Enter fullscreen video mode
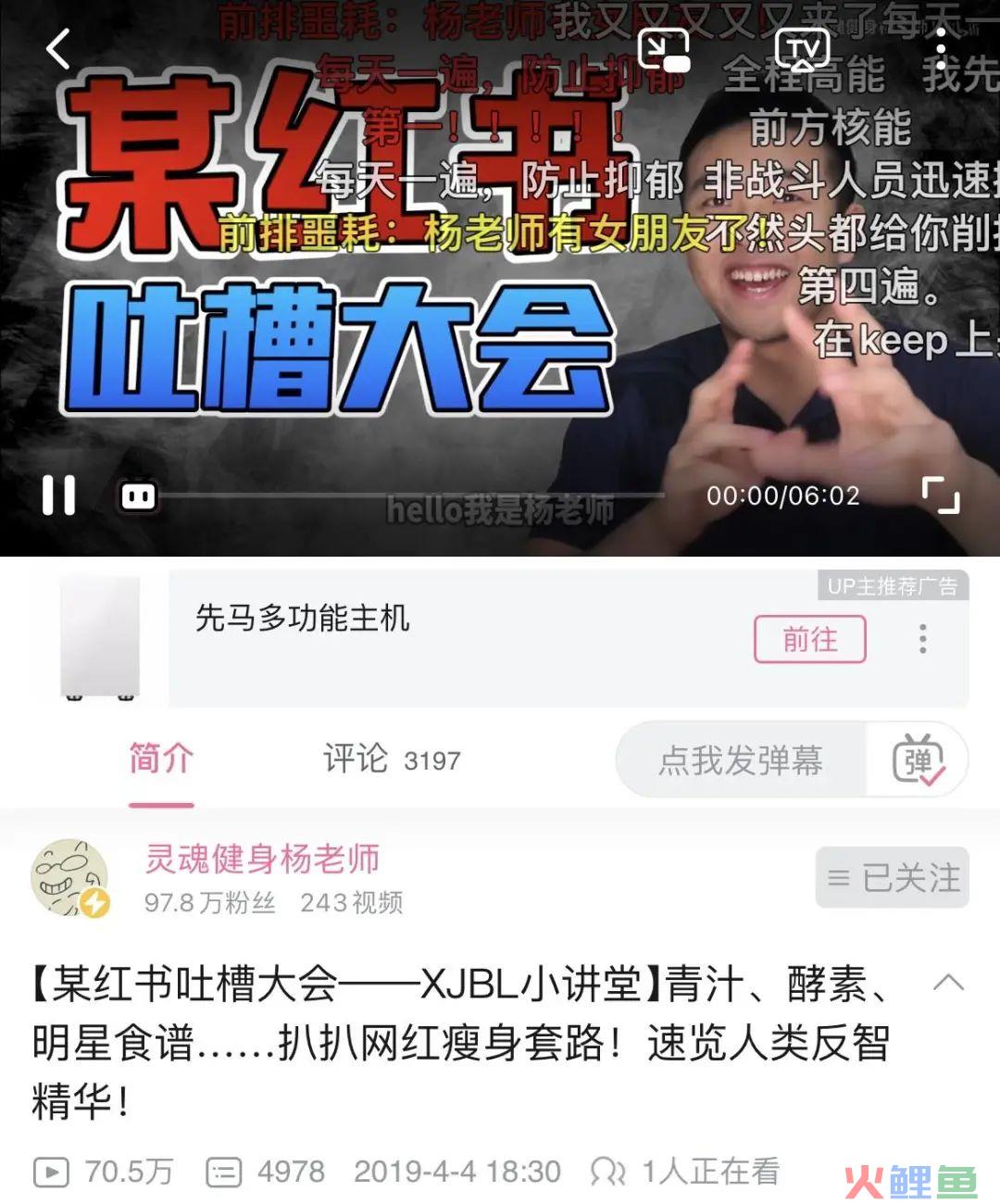The height and width of the screenshot is (1204, 1000). click(941, 495)
